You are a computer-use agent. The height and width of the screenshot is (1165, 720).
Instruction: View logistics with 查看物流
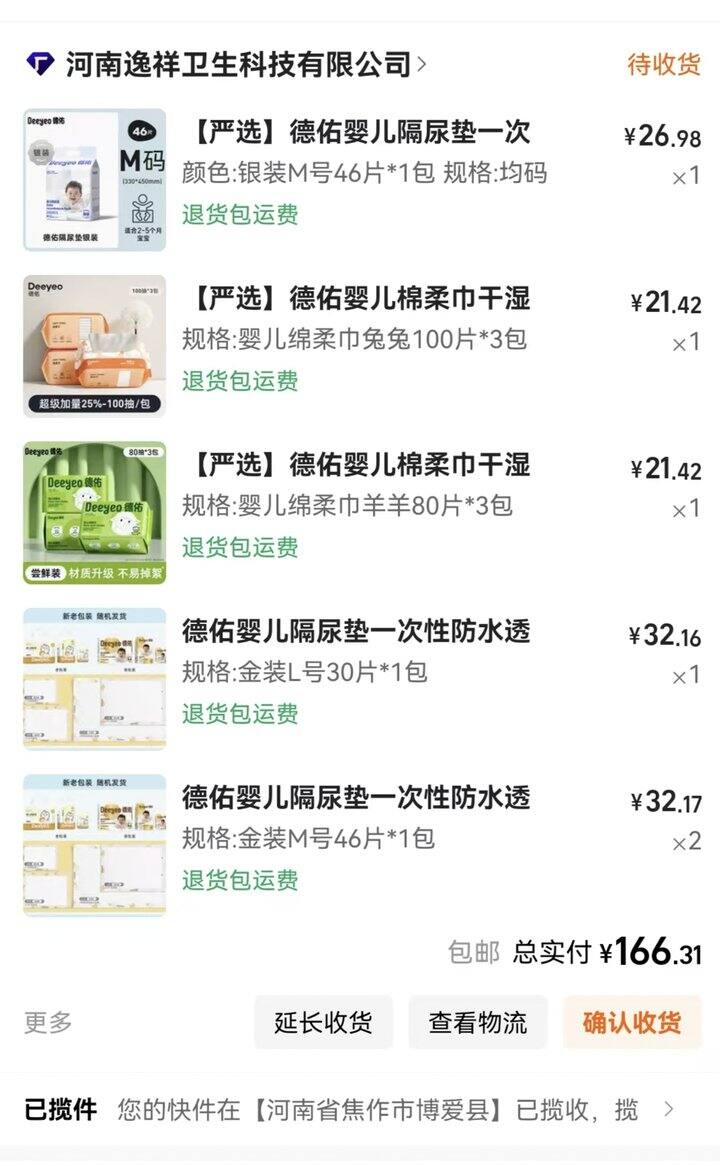[x=478, y=1022]
